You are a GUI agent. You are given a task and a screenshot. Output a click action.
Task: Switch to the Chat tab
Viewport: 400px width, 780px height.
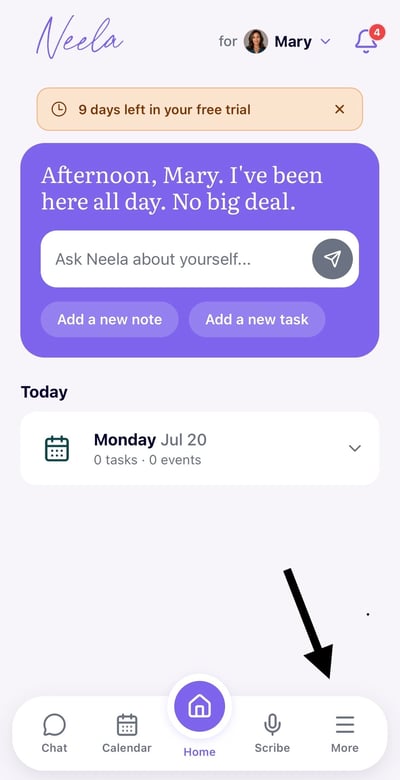point(54,733)
